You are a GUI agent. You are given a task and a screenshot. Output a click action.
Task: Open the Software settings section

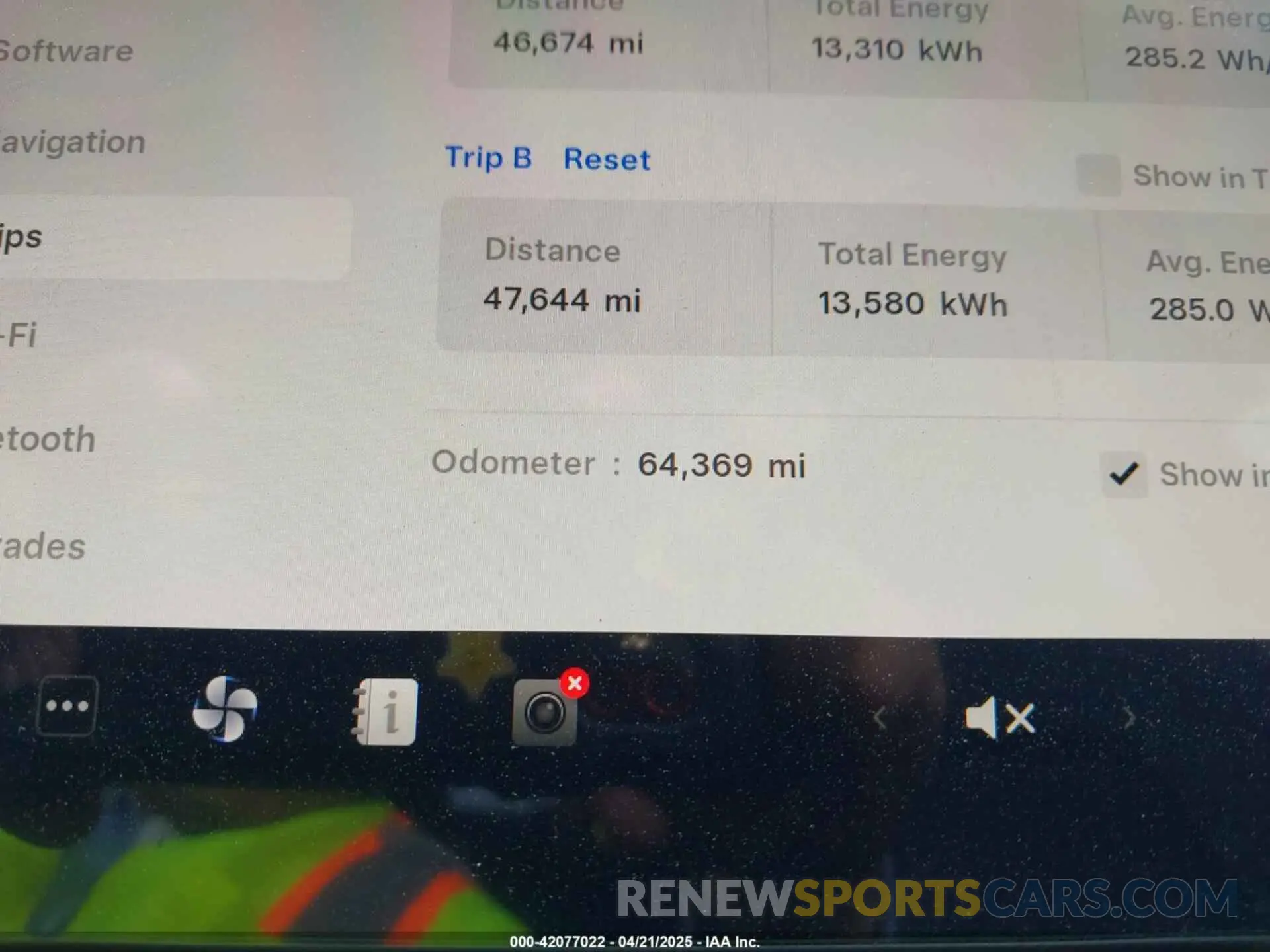pyautogui.click(x=66, y=52)
